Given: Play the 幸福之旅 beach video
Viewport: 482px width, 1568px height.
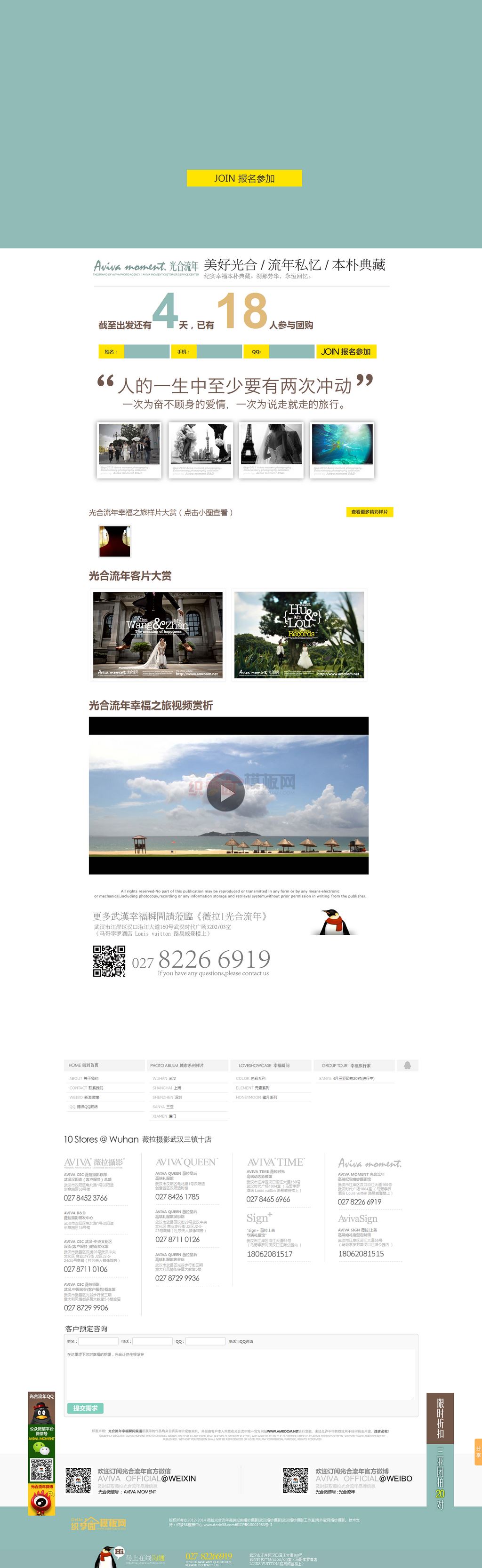Looking at the screenshot, I should pyautogui.click(x=225, y=793).
